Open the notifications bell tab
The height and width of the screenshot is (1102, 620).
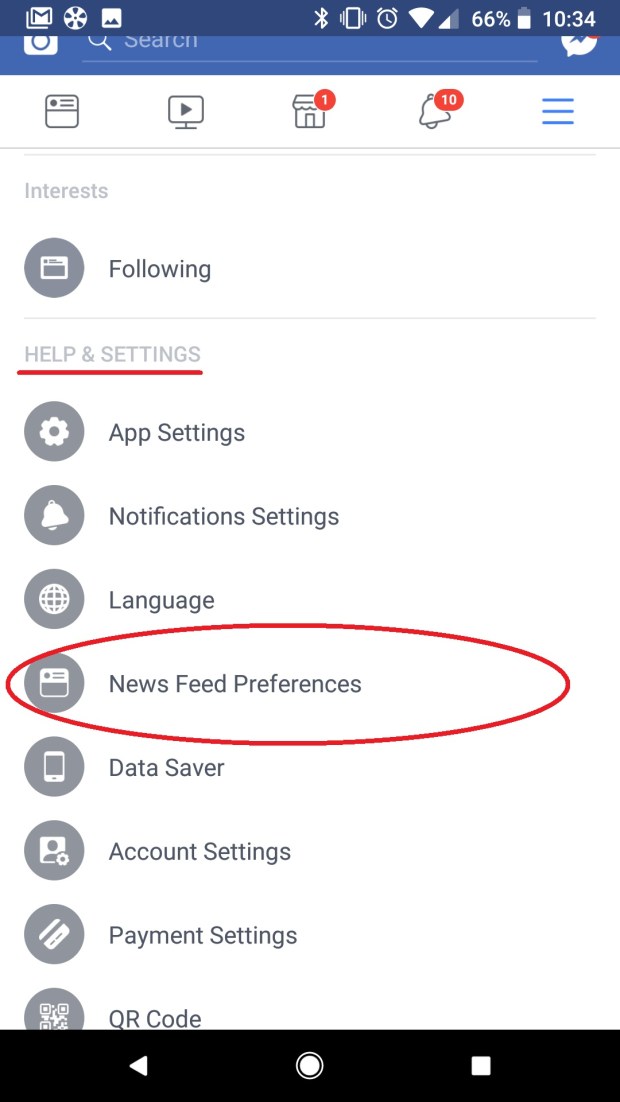pyautogui.click(x=434, y=111)
